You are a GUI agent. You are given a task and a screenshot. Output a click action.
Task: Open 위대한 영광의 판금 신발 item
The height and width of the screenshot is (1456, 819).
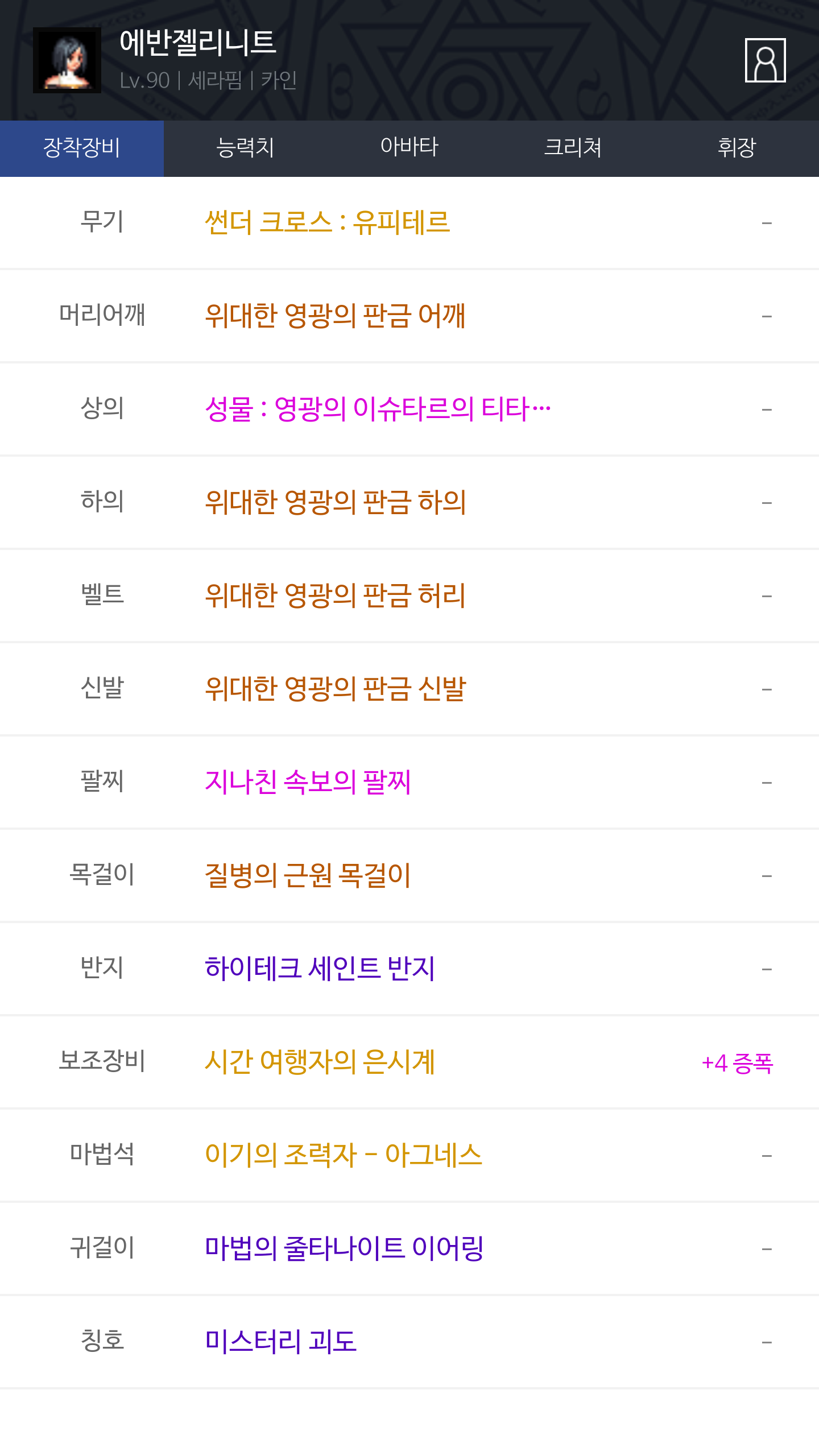335,689
